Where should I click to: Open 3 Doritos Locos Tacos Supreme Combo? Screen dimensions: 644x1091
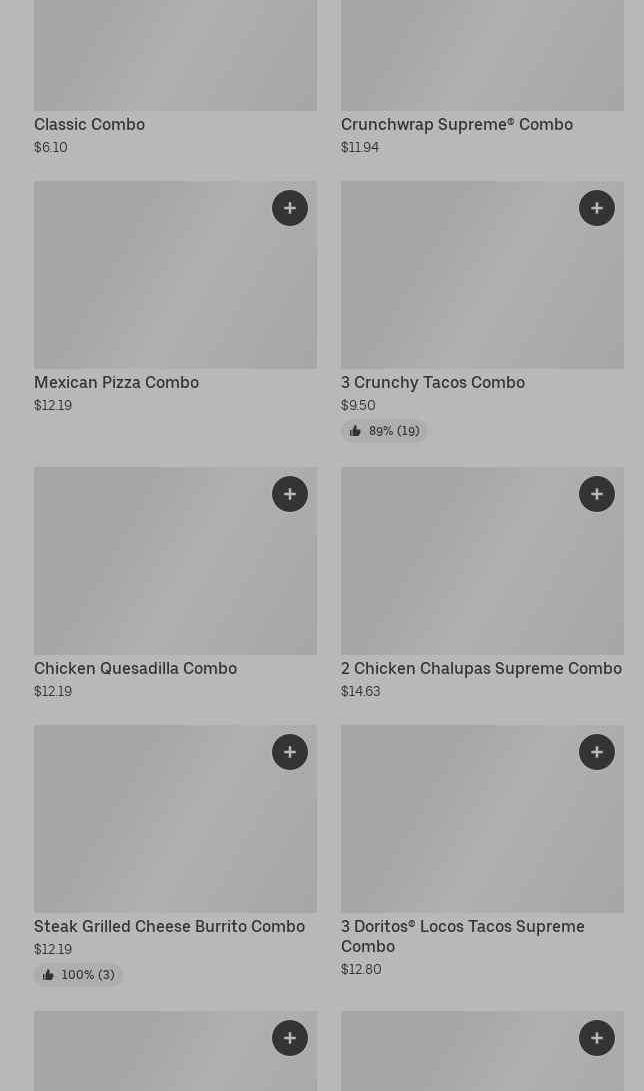463,936
